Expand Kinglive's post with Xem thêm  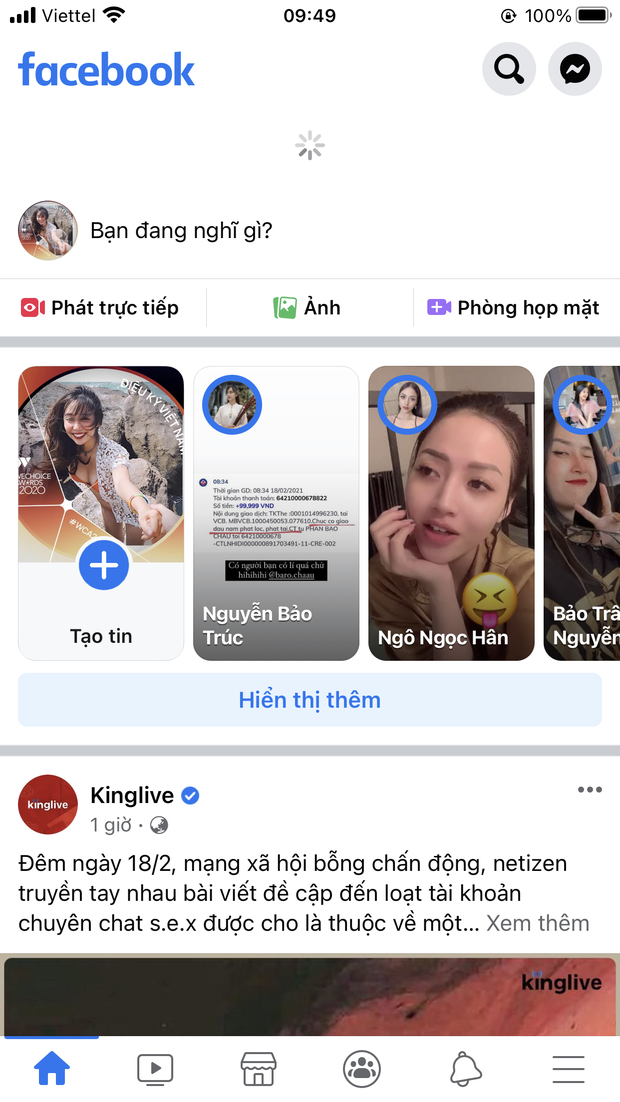click(x=538, y=923)
